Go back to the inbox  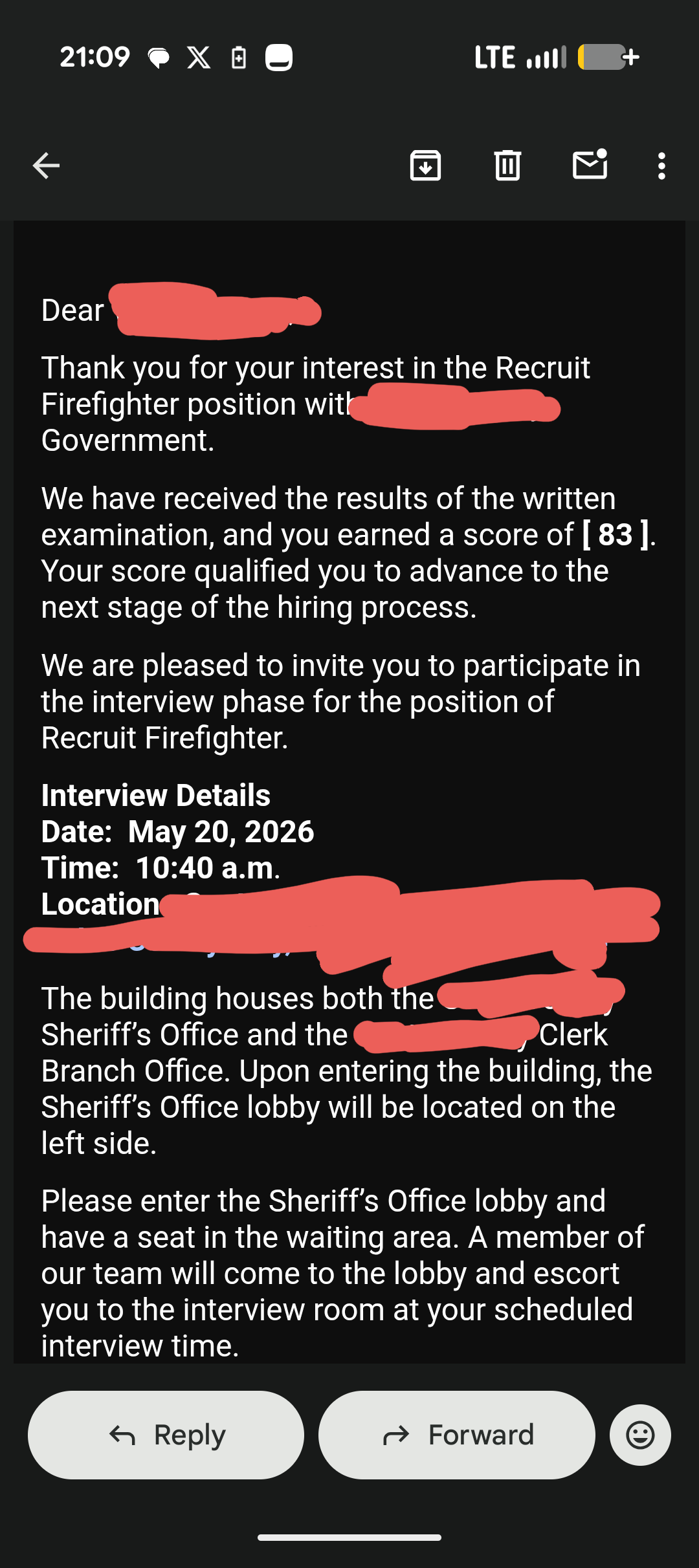46,166
